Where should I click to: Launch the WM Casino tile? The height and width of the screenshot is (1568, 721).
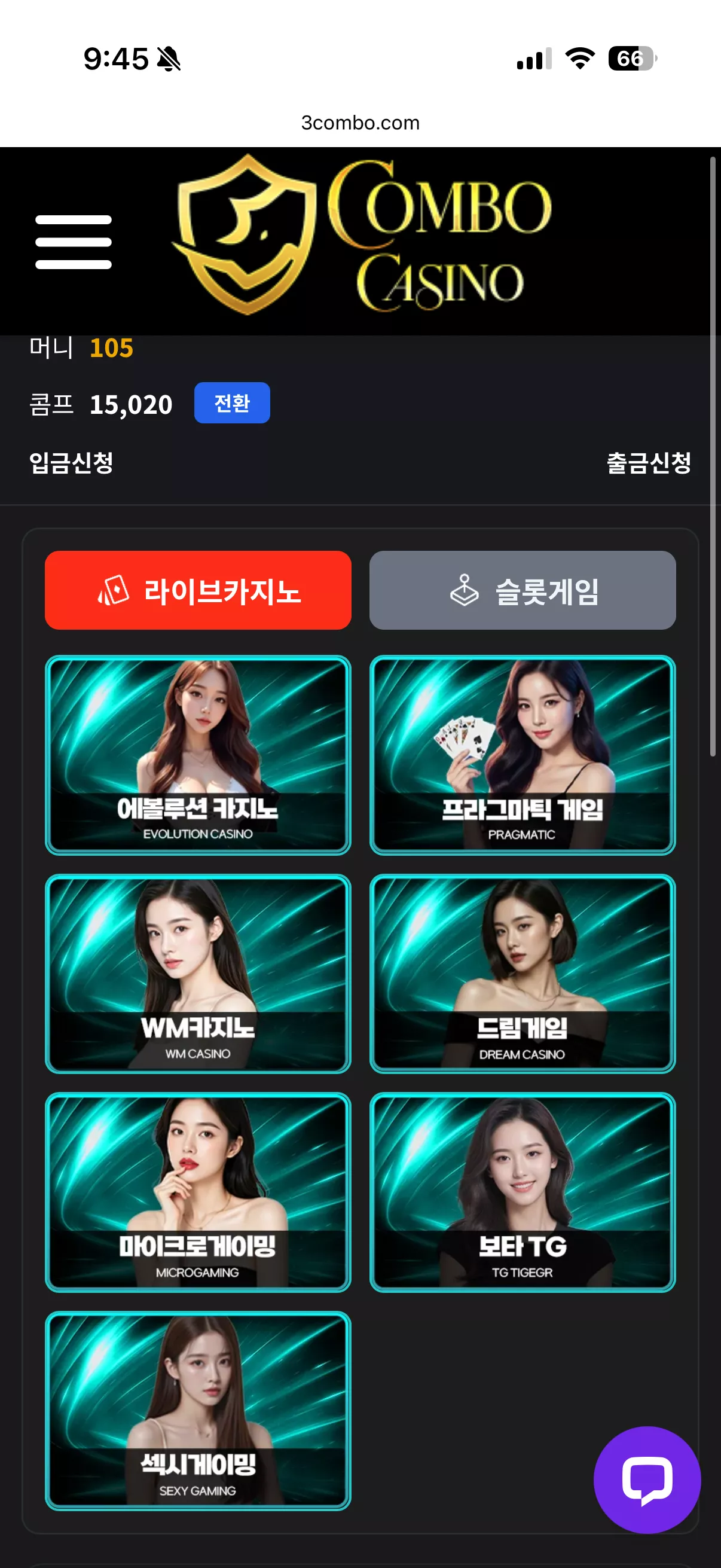pyautogui.click(x=198, y=974)
